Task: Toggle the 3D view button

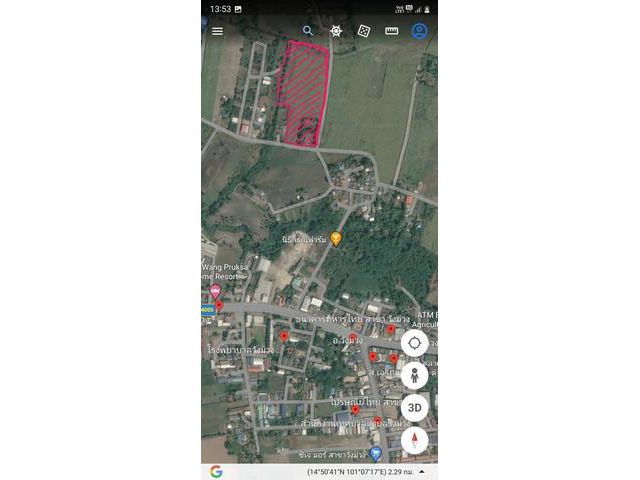Action: 415,408
